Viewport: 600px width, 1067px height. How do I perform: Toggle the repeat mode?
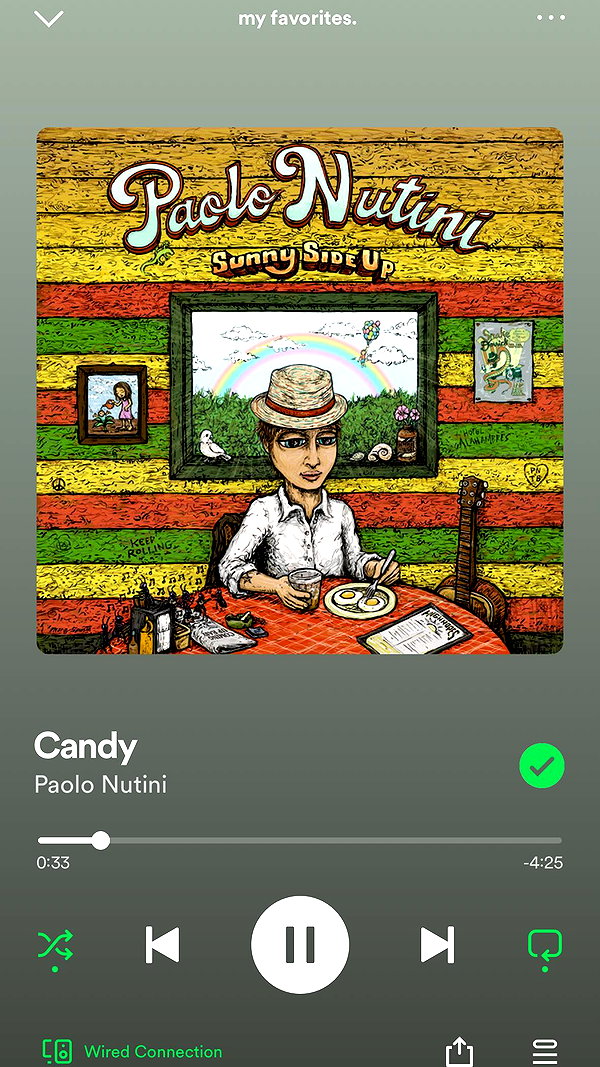(x=545, y=946)
